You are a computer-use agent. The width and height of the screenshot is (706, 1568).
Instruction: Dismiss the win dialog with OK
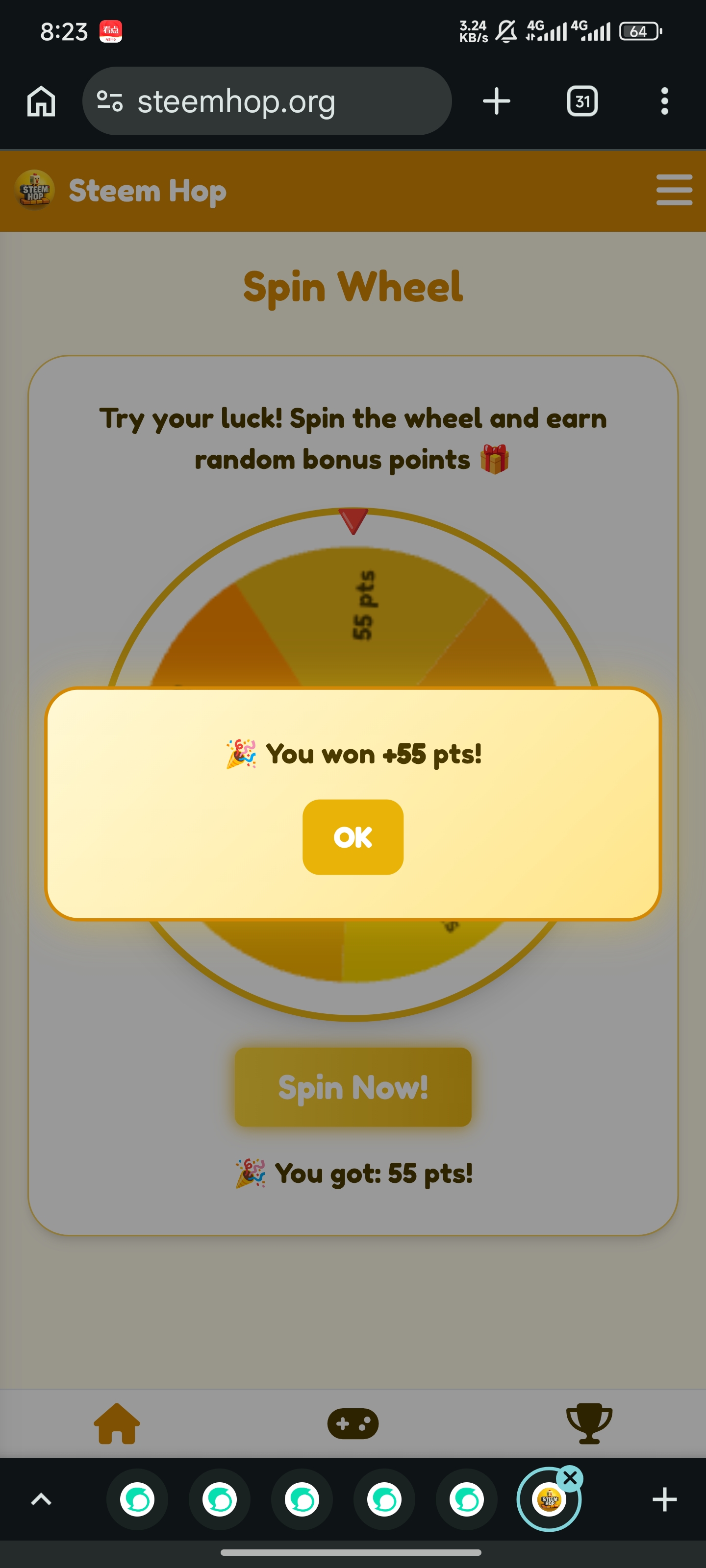pyautogui.click(x=353, y=837)
